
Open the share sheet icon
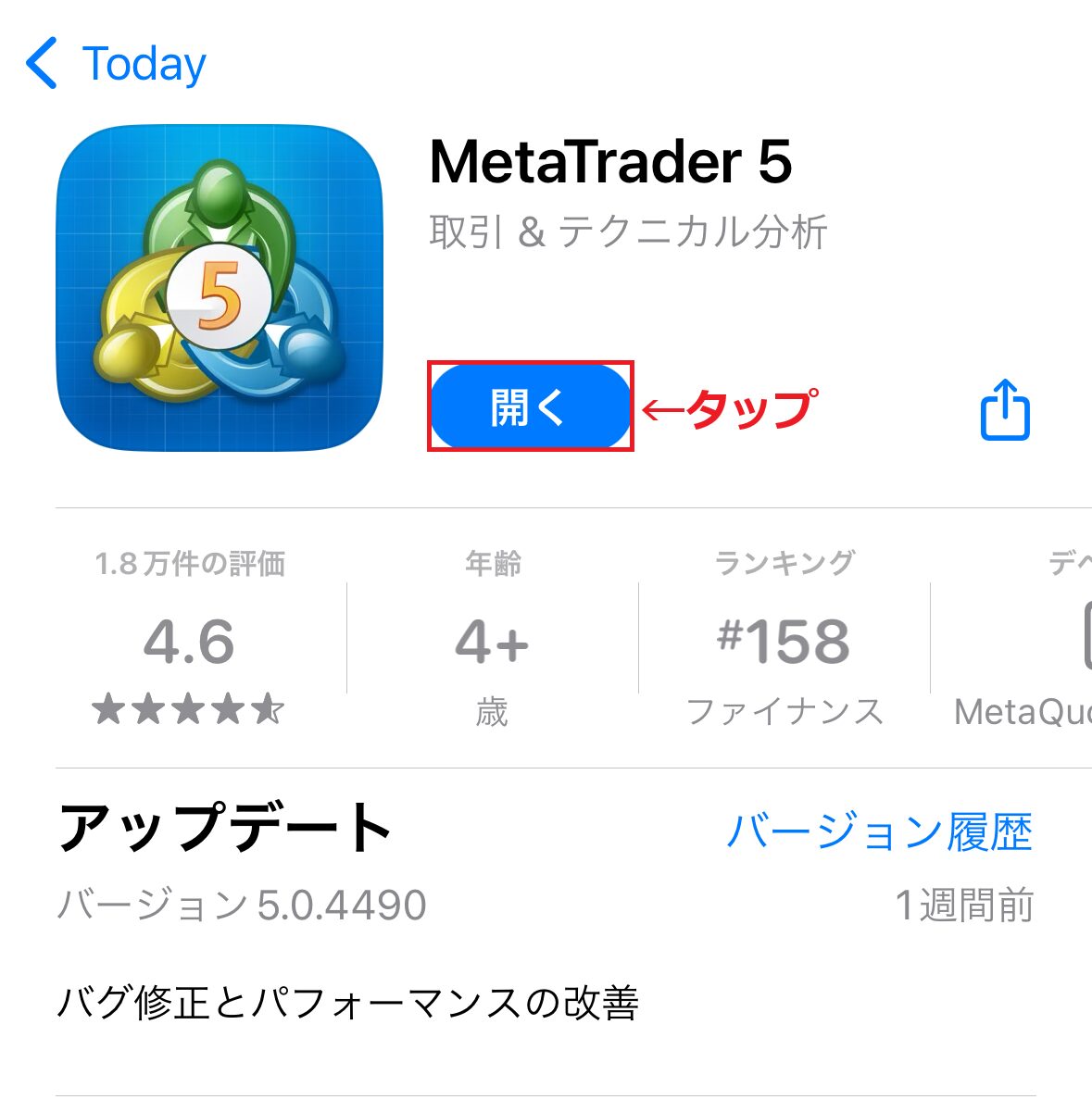[x=1003, y=411]
